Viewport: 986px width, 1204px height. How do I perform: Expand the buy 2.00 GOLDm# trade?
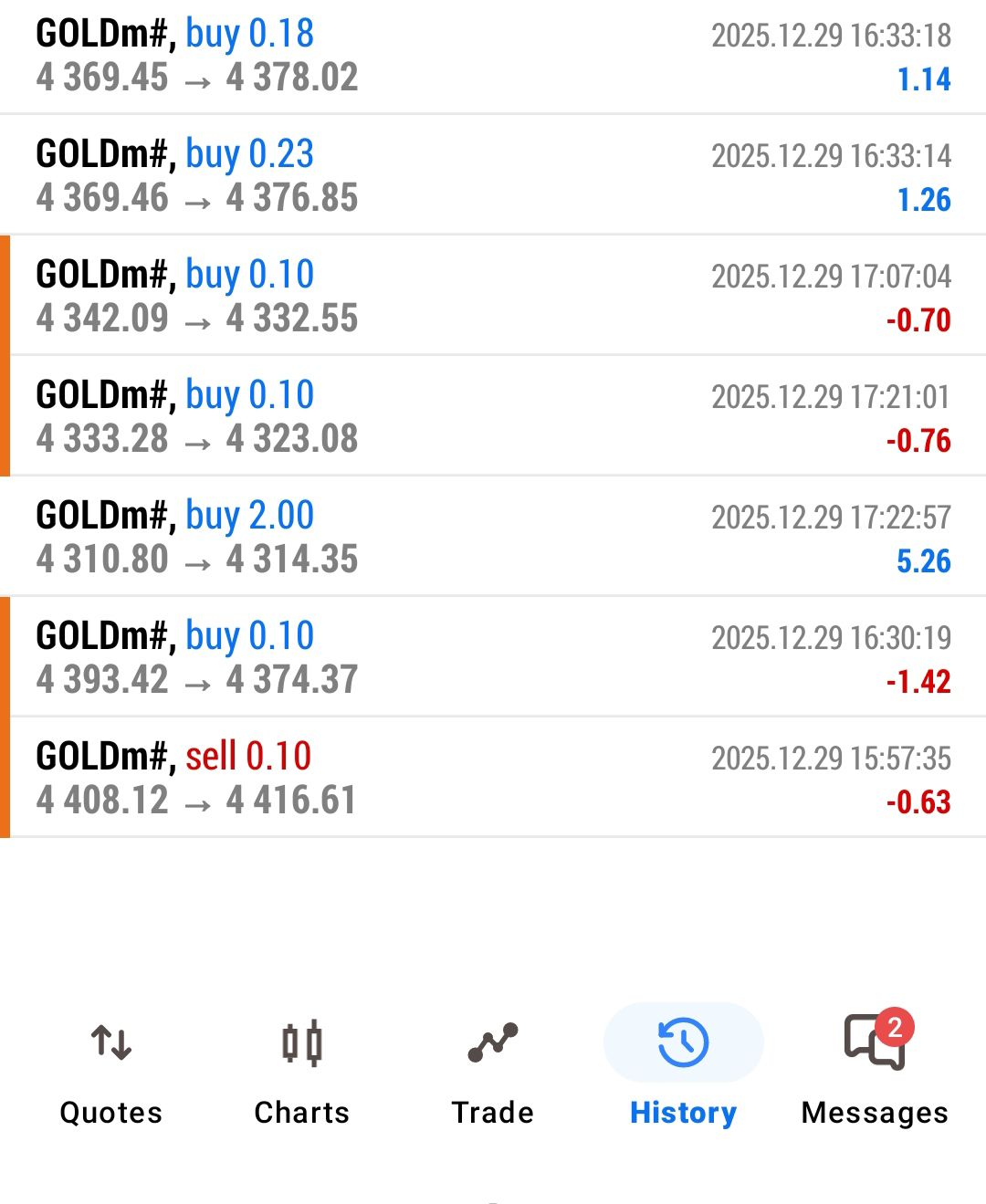tap(493, 537)
